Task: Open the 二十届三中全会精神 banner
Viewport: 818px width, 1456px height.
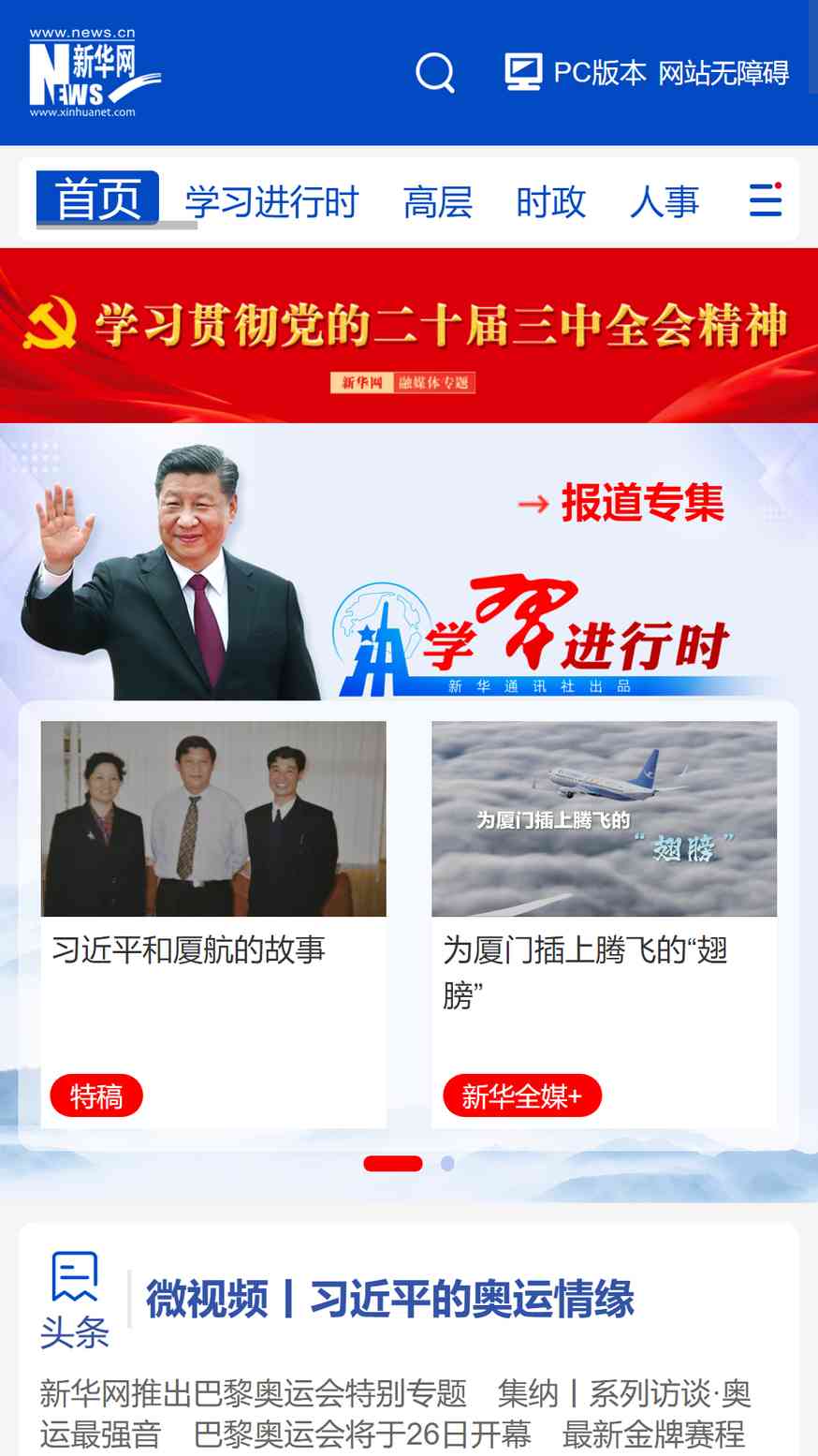Action: coord(409,334)
